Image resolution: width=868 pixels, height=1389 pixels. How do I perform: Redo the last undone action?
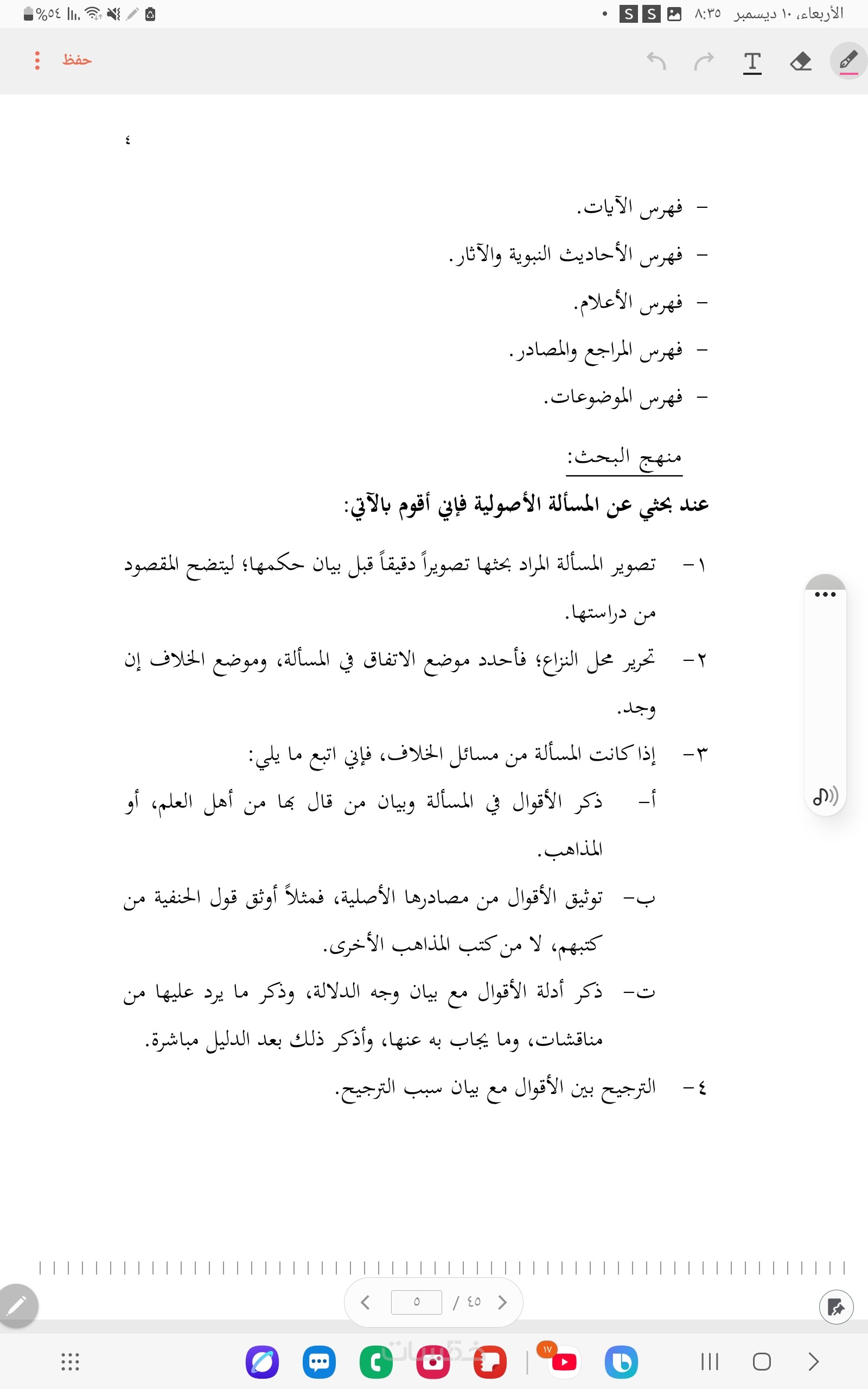coord(704,61)
